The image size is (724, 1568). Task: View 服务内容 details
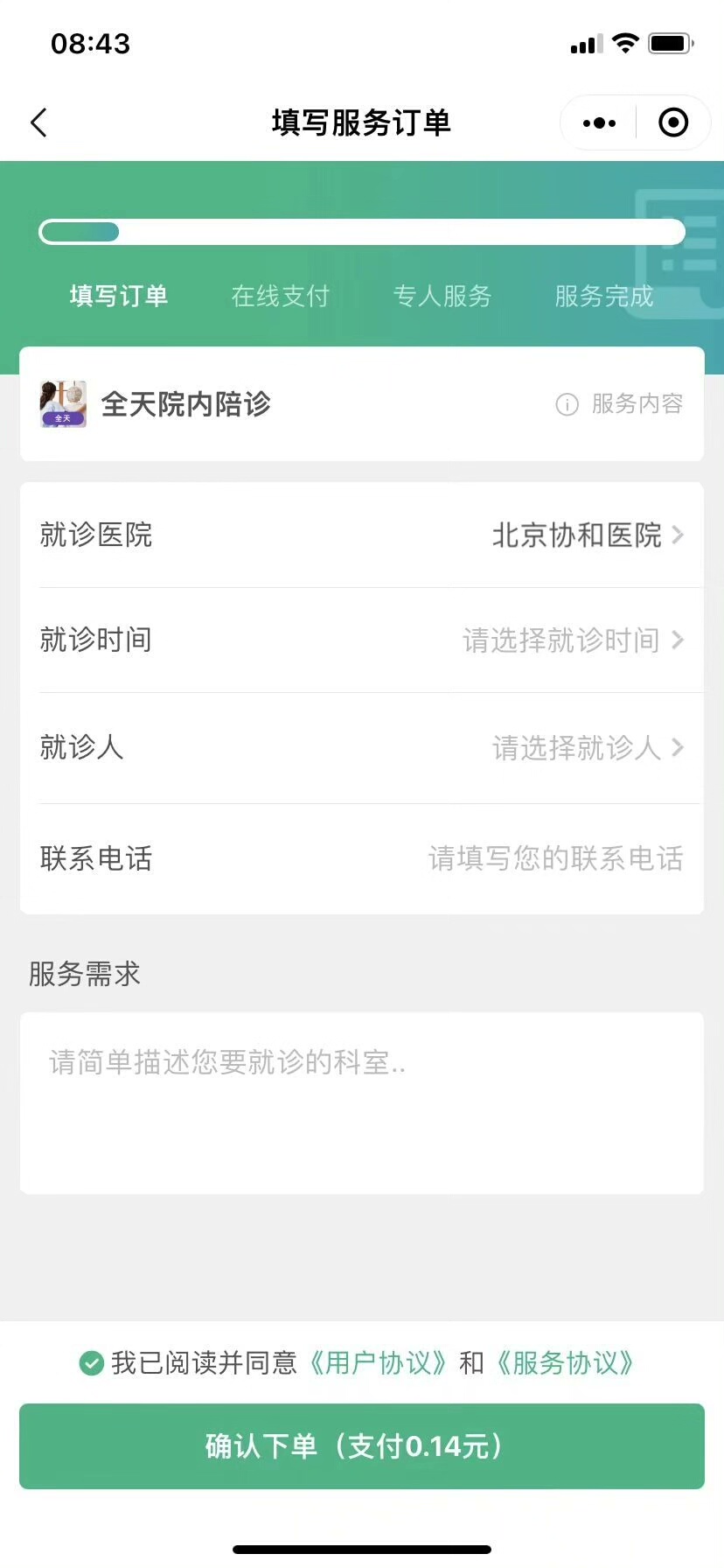[x=620, y=404]
